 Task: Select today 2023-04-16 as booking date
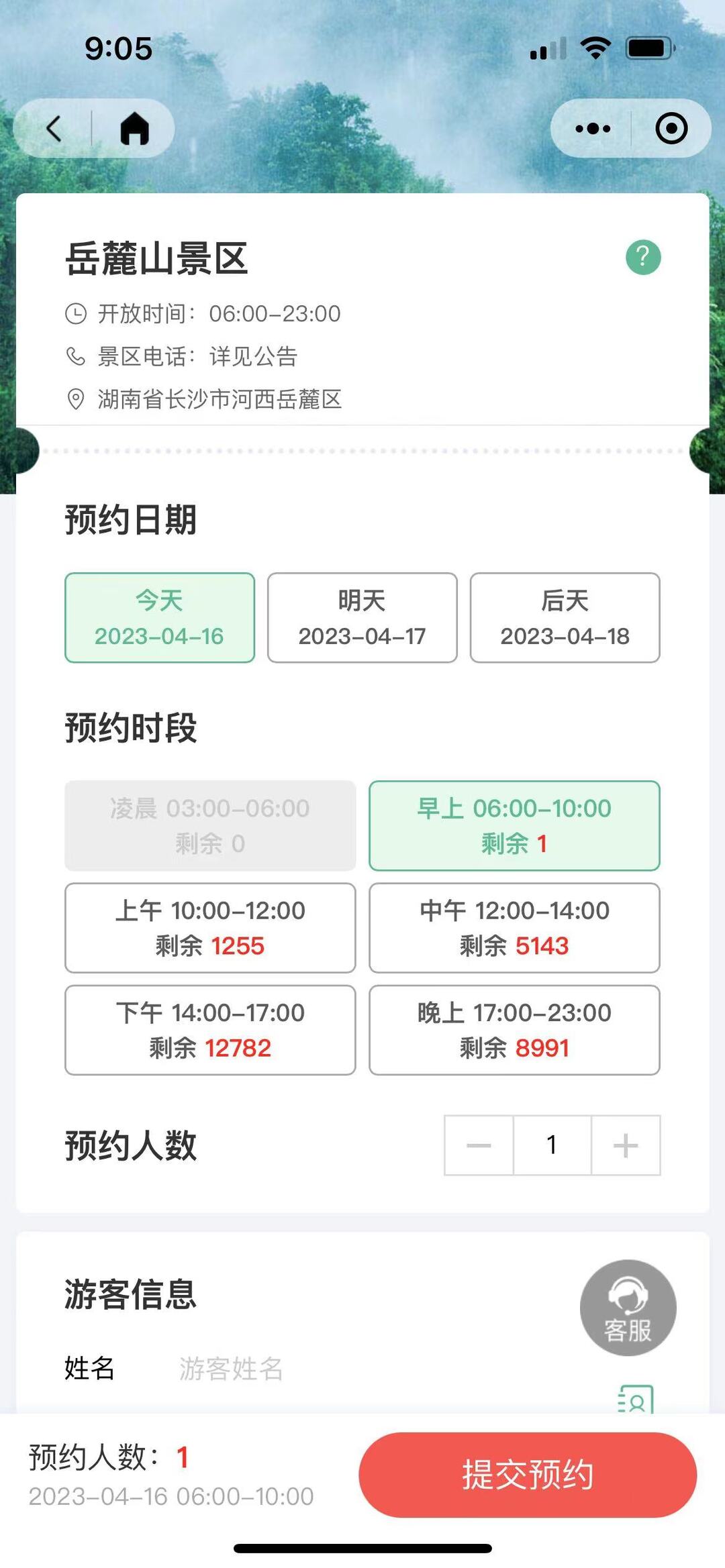click(160, 618)
